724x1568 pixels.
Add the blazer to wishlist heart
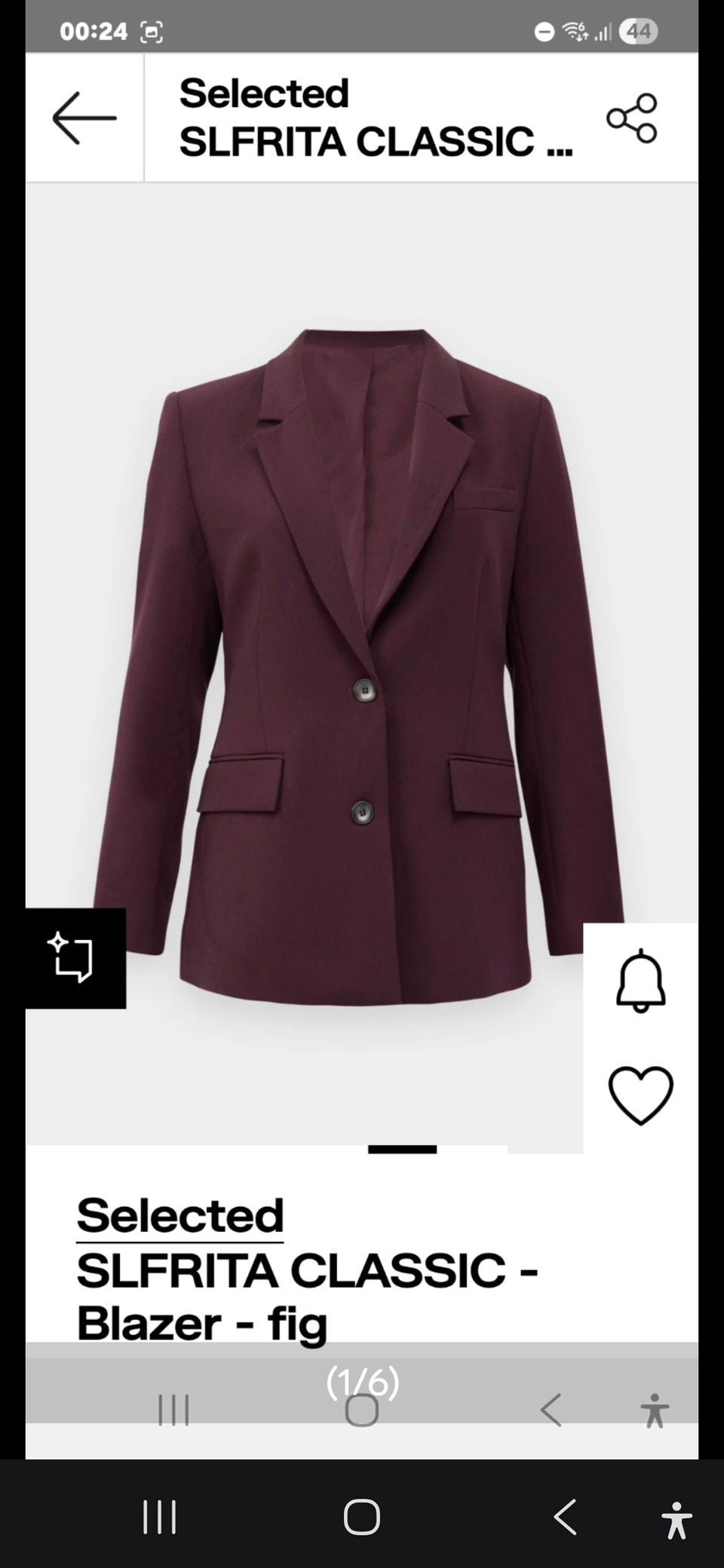[640, 1095]
